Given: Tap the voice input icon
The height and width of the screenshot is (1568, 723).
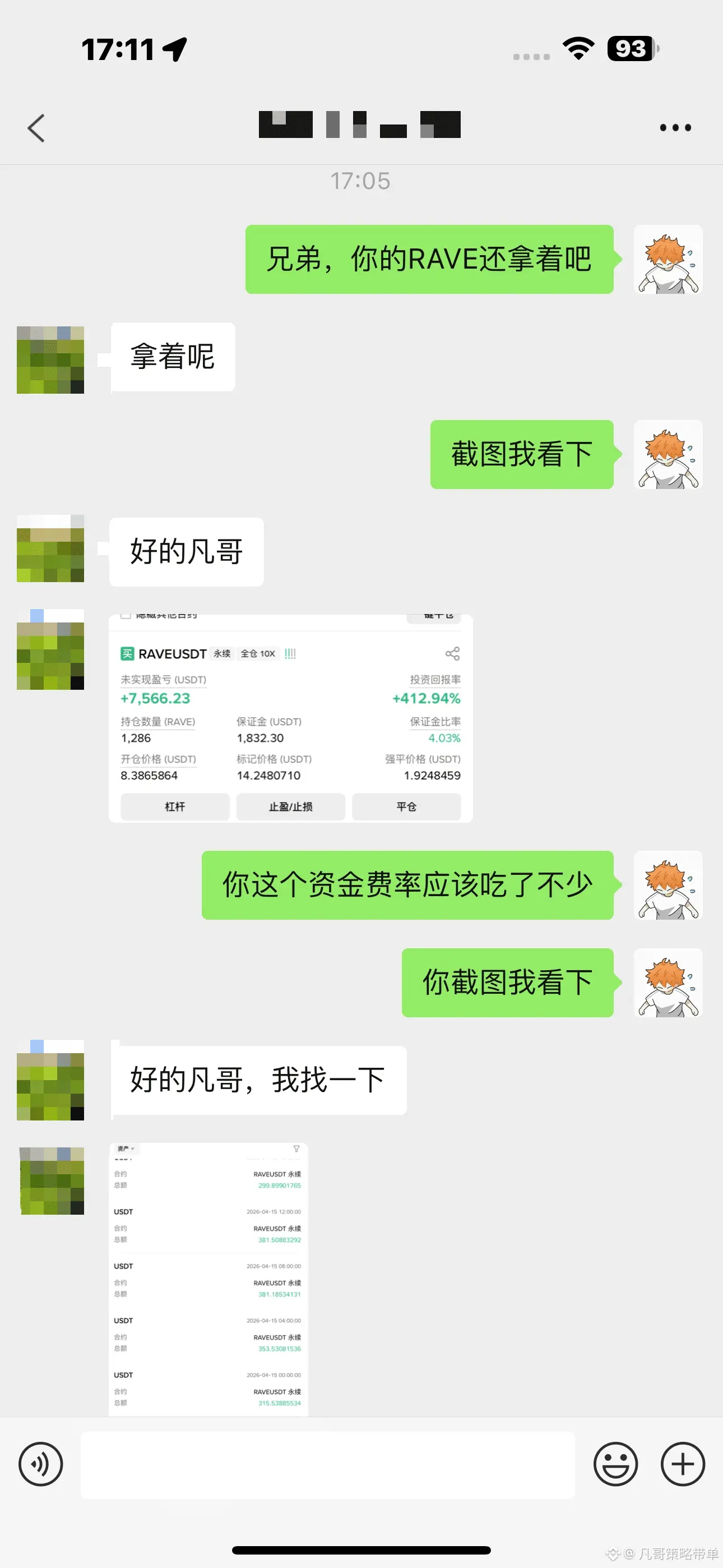Looking at the screenshot, I should pyautogui.click(x=40, y=1464).
